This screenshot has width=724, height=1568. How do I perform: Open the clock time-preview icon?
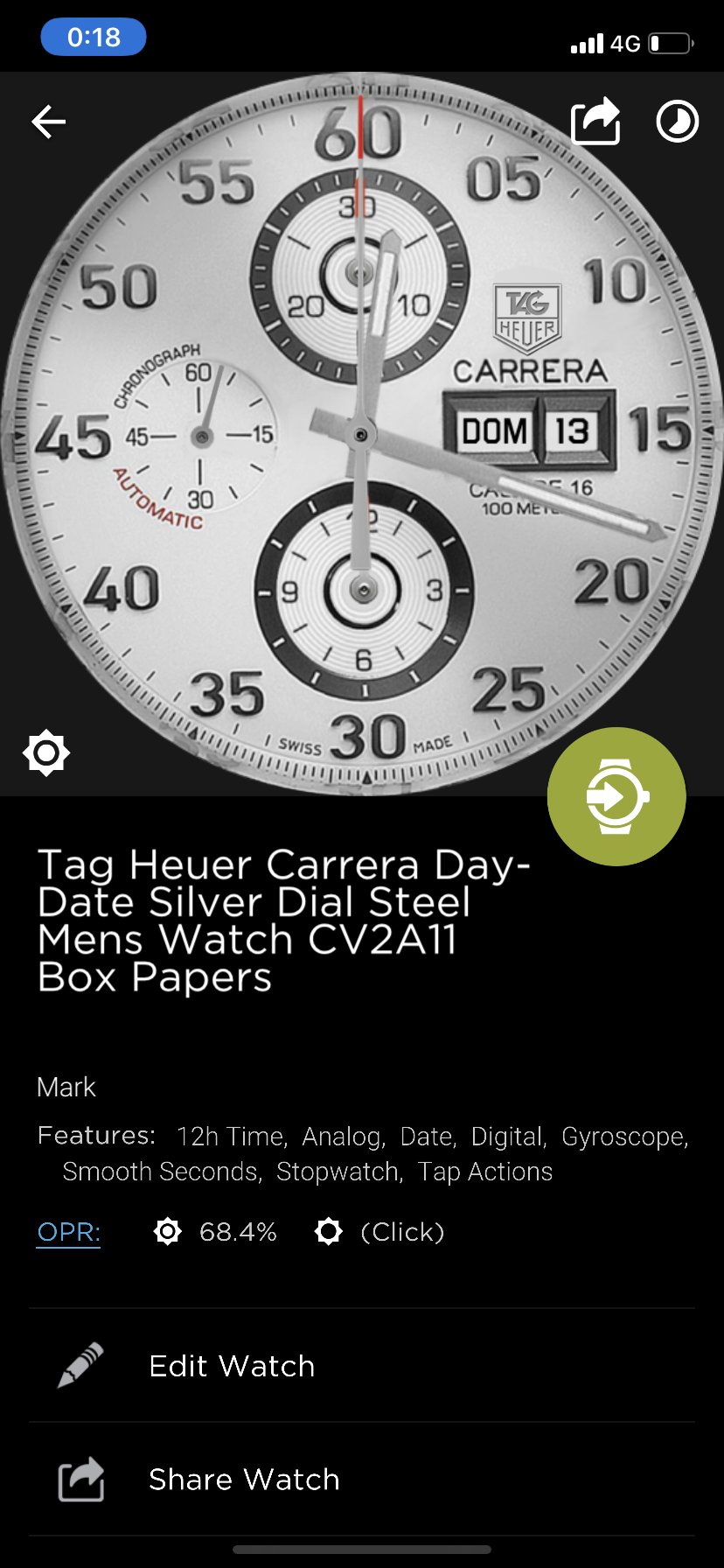pos(678,122)
